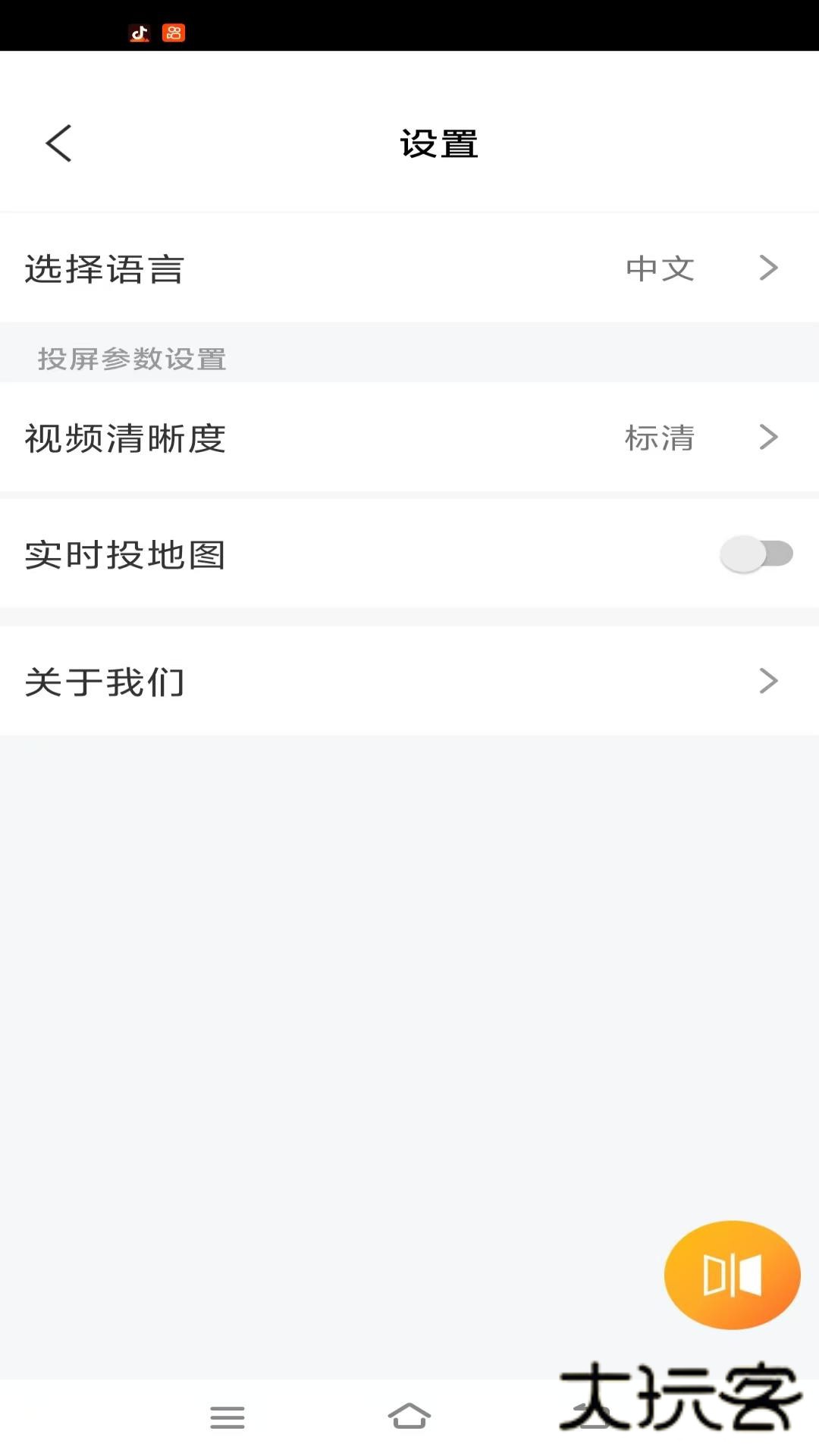Open the 关于我们 about page
This screenshot has width=819, height=1456.
tap(104, 682)
